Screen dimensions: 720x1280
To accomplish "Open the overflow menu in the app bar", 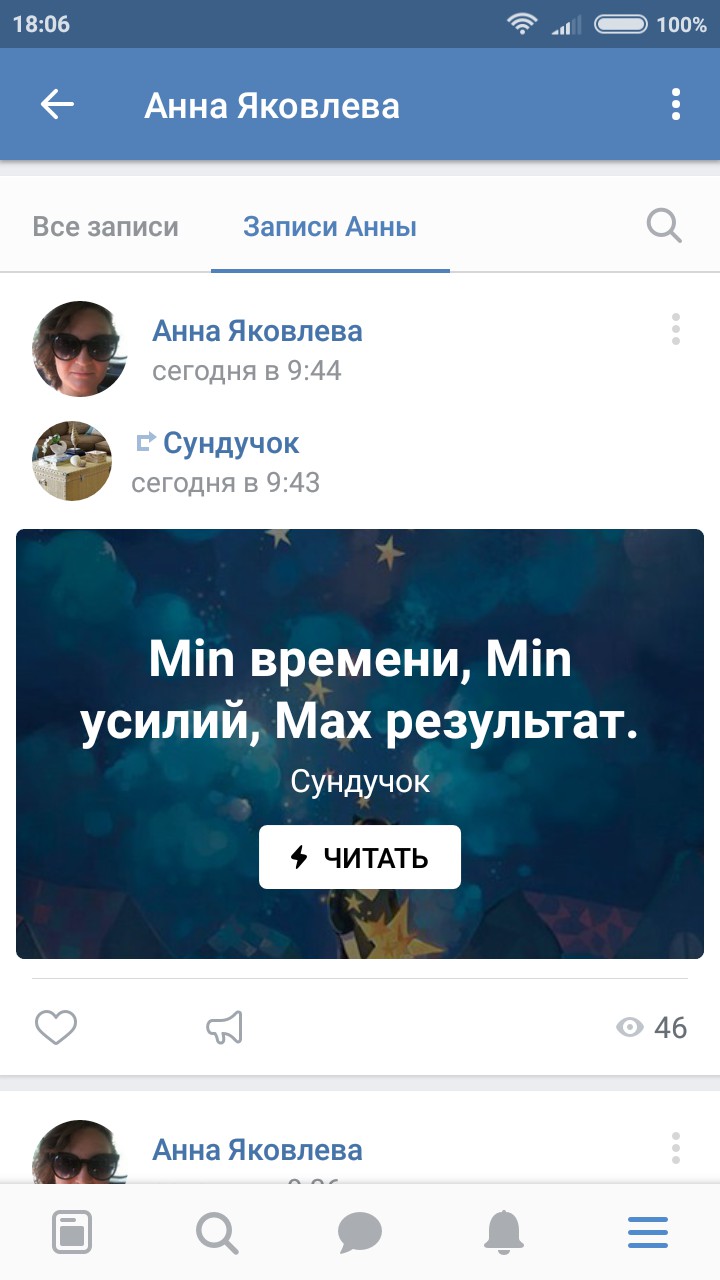I will (676, 105).
